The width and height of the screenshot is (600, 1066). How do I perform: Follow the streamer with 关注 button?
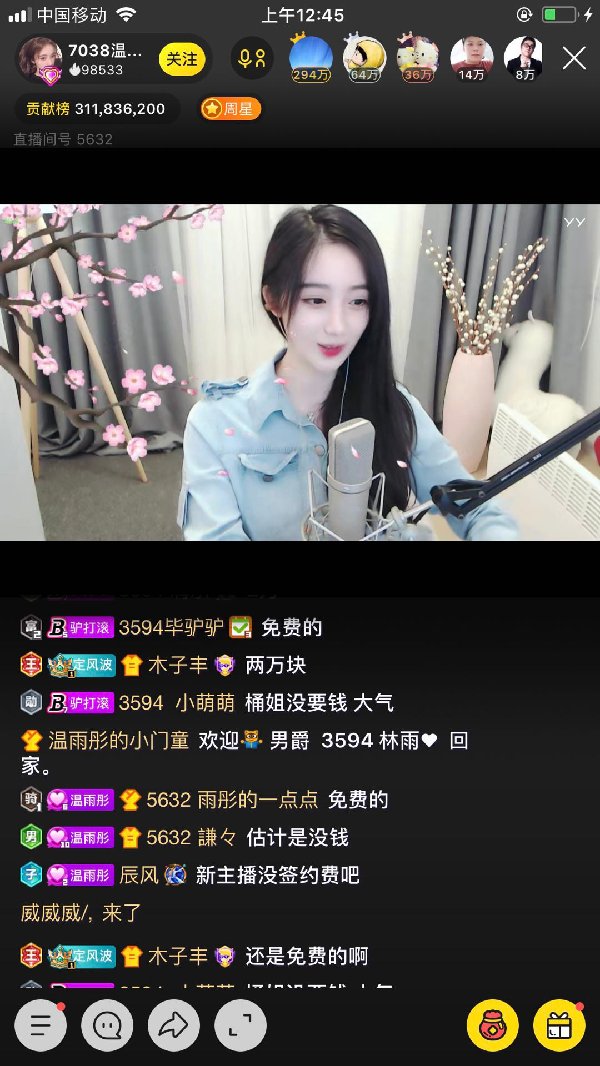pyautogui.click(x=181, y=60)
